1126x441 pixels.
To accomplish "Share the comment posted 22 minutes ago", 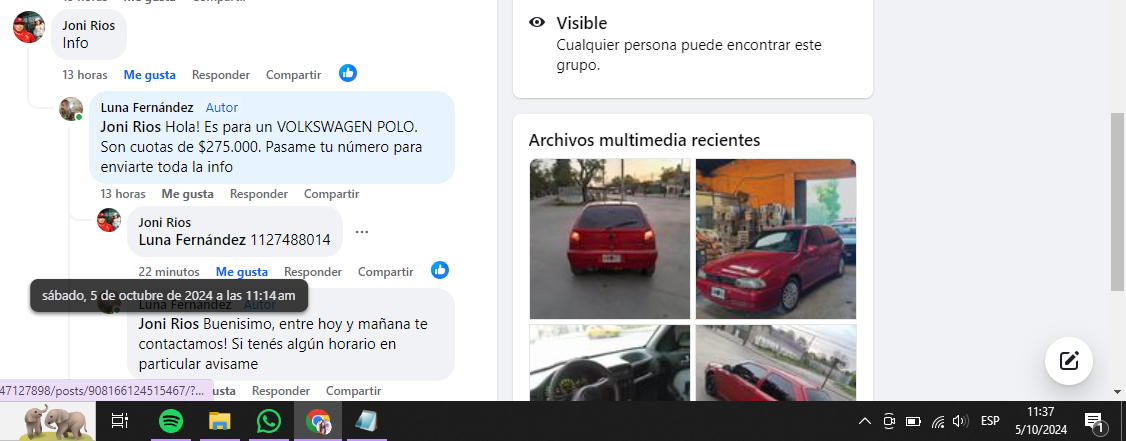I will pos(385,272).
